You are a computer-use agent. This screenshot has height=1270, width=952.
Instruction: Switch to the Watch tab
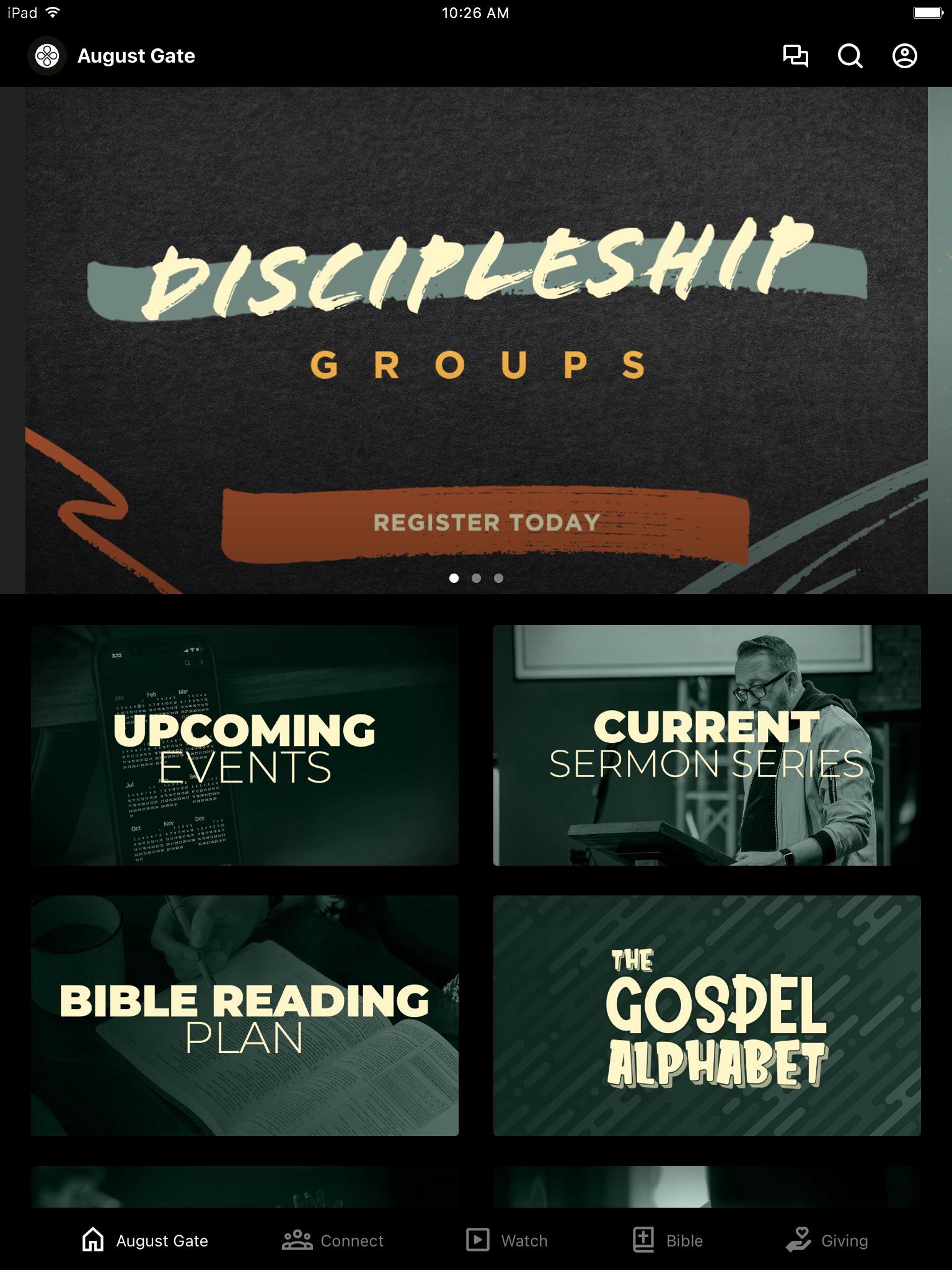pyautogui.click(x=507, y=1240)
